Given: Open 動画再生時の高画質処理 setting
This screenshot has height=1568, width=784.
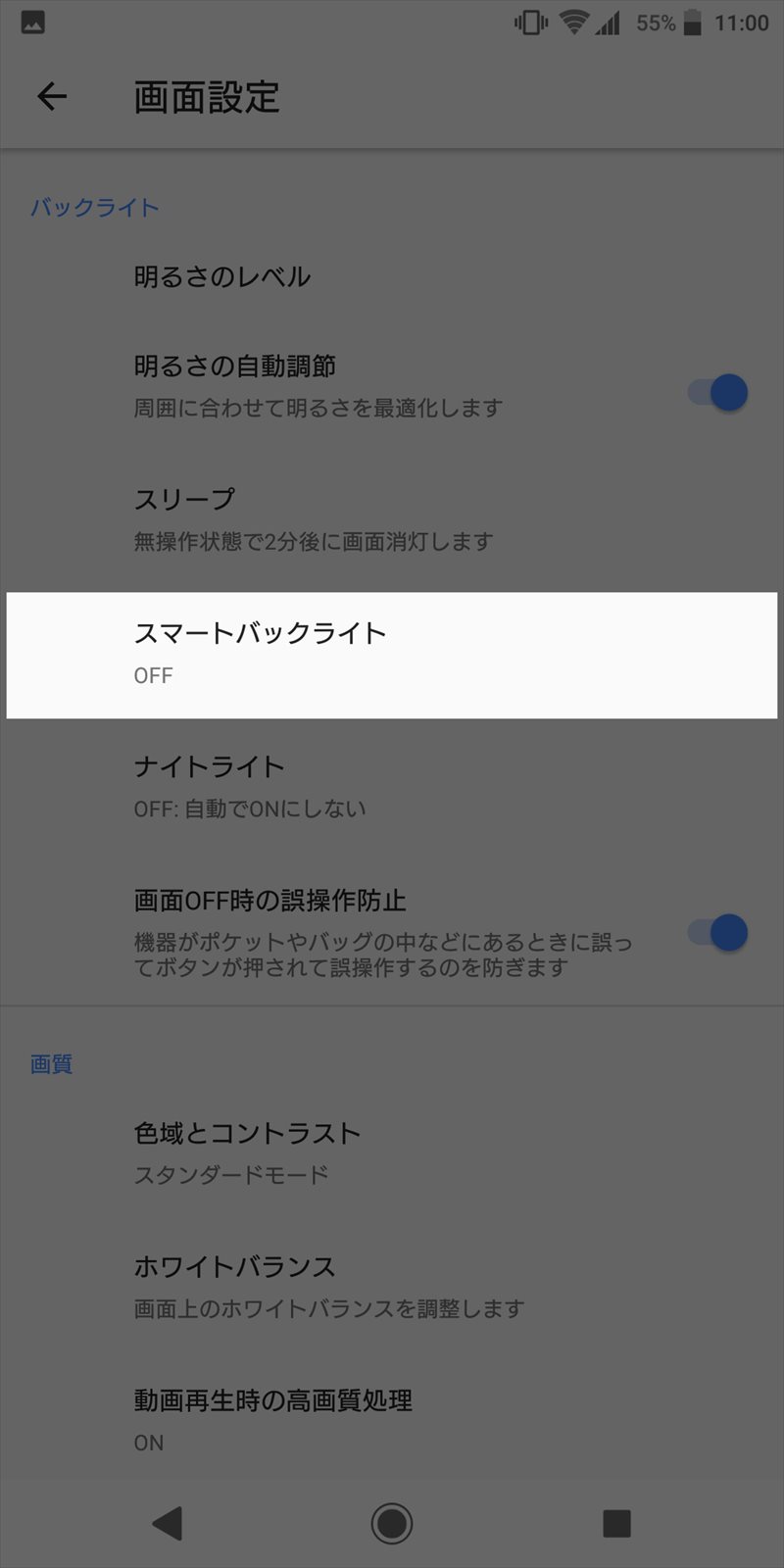Looking at the screenshot, I should [x=392, y=1420].
